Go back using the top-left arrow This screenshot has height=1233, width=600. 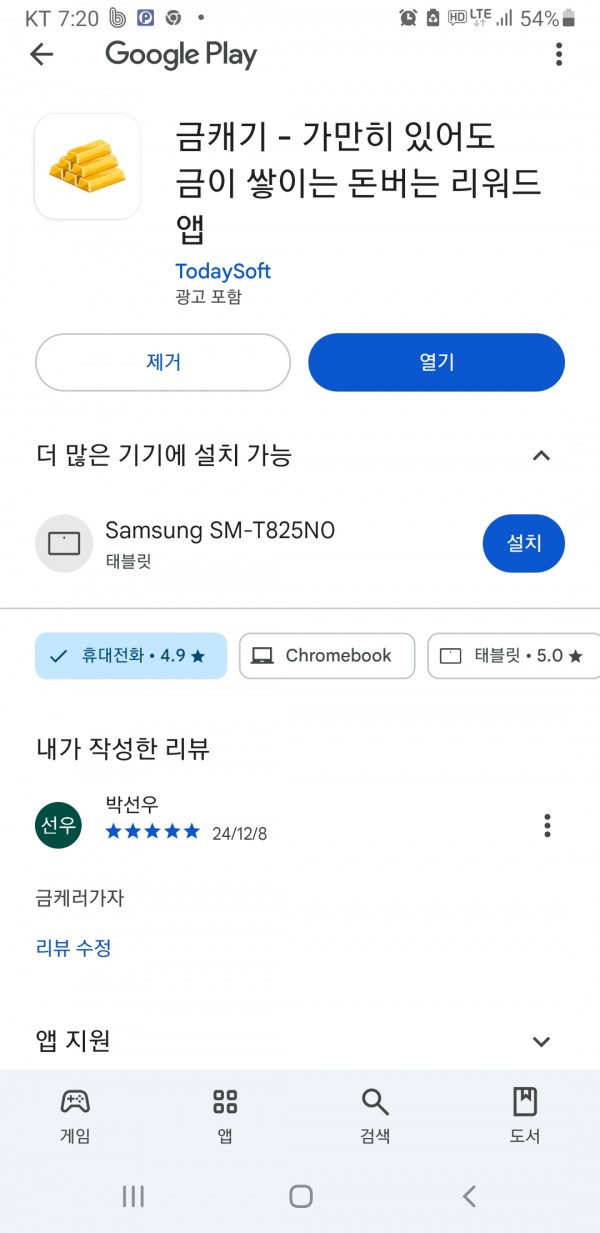coord(41,54)
